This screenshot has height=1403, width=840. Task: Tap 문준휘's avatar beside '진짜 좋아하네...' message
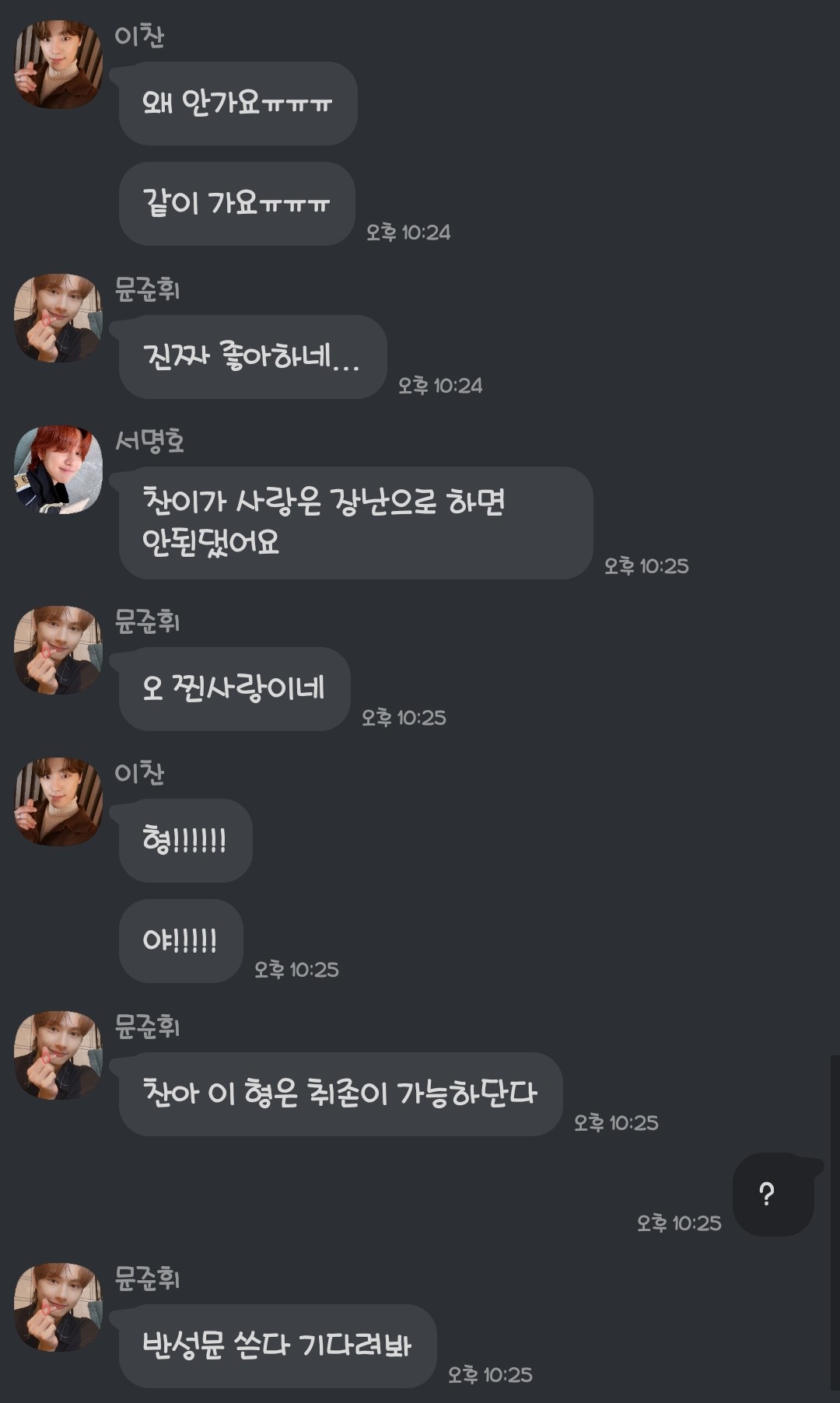click(x=58, y=318)
